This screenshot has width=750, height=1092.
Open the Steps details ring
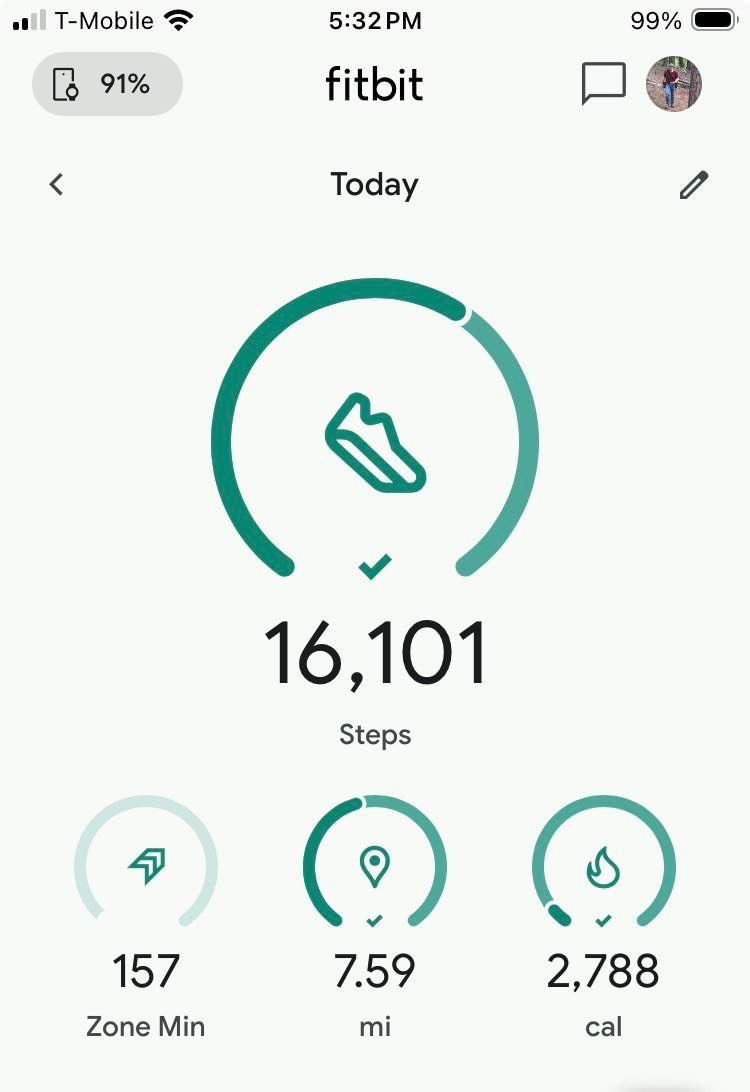[x=375, y=440]
